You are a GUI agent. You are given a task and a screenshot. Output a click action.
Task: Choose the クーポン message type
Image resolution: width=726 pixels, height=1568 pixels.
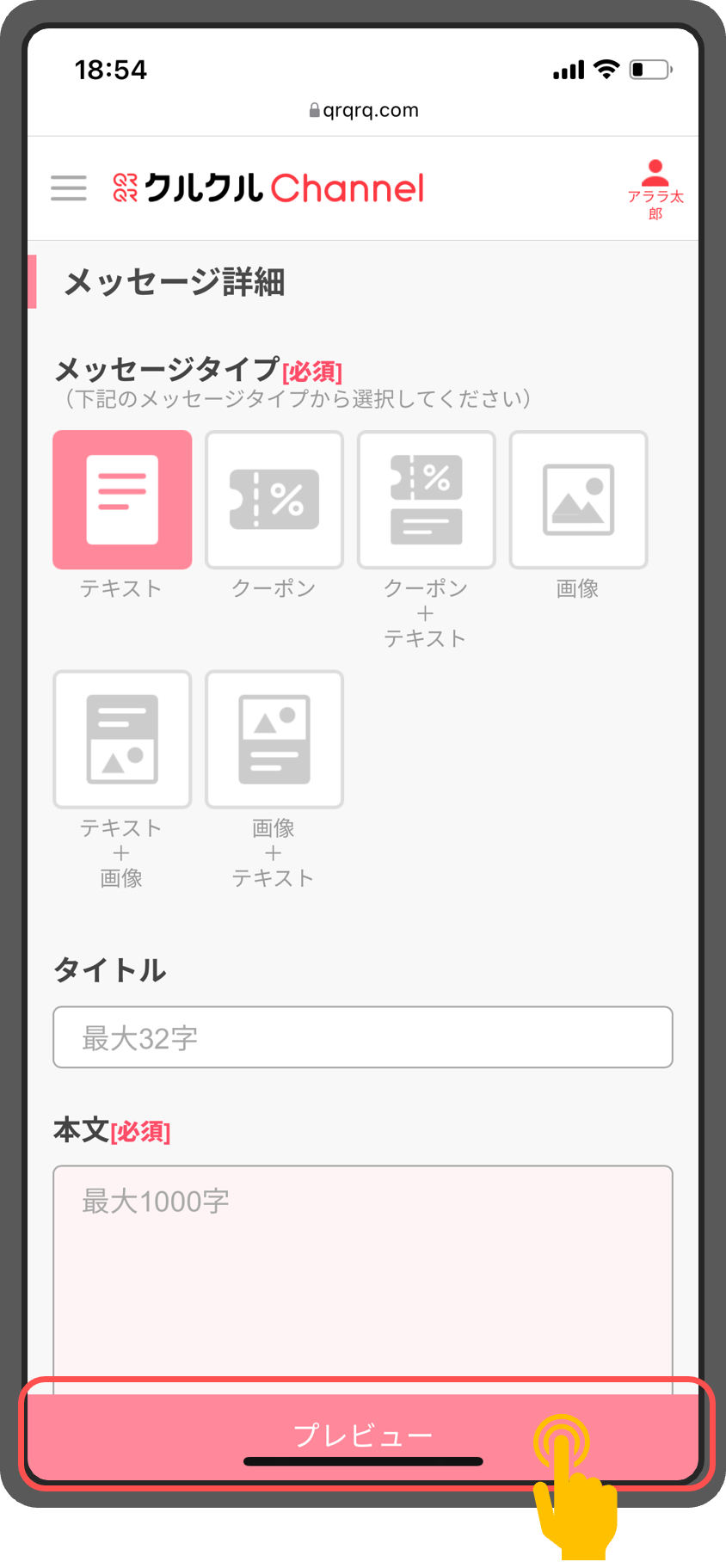274,500
